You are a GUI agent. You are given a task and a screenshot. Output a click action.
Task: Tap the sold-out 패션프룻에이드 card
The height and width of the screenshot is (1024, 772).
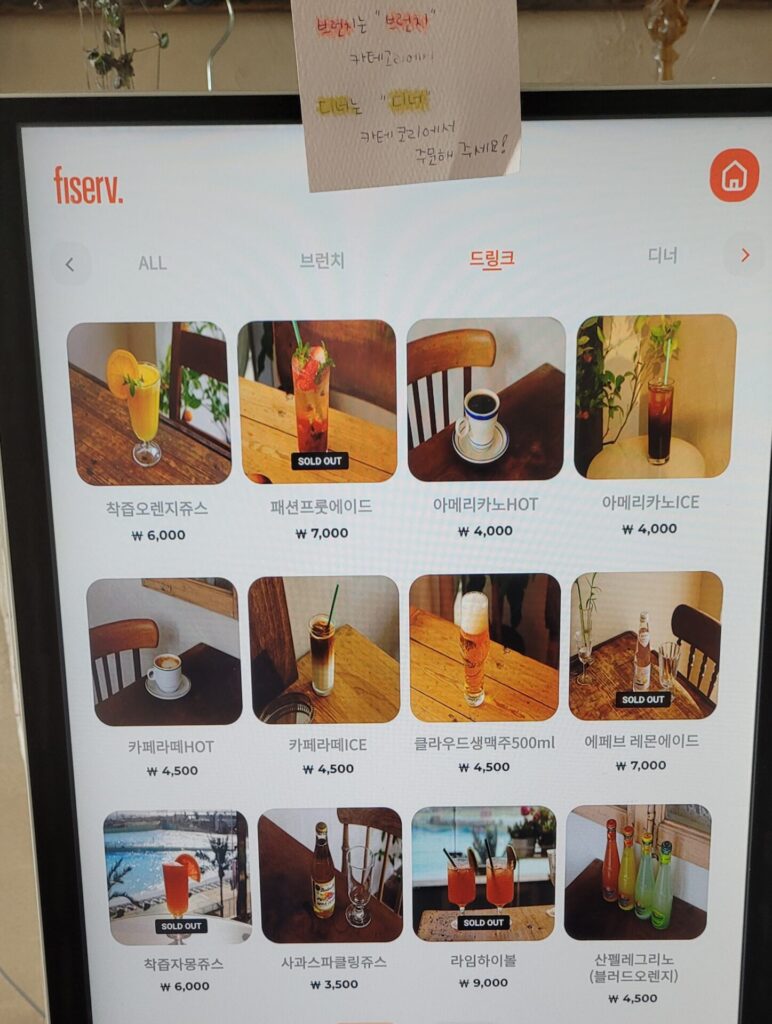pyautogui.click(x=318, y=402)
